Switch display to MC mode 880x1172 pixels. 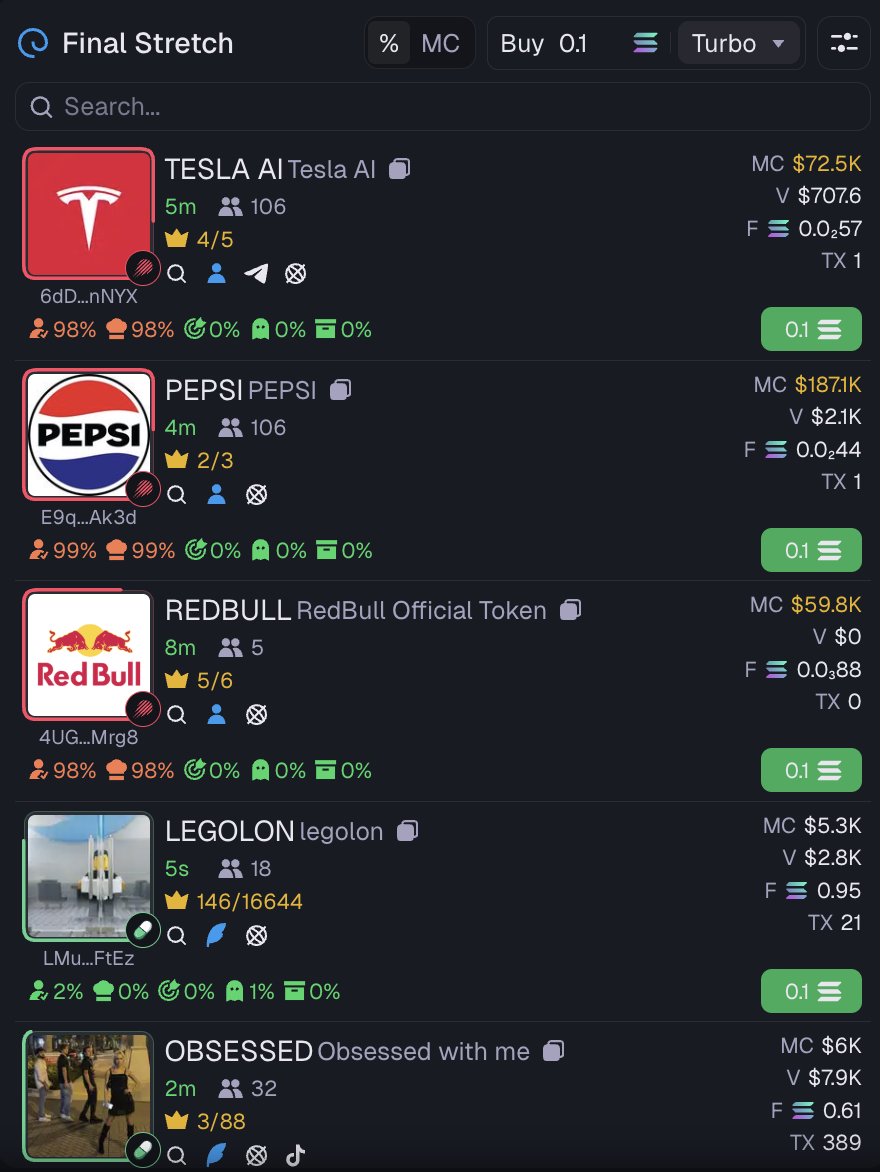pos(440,43)
